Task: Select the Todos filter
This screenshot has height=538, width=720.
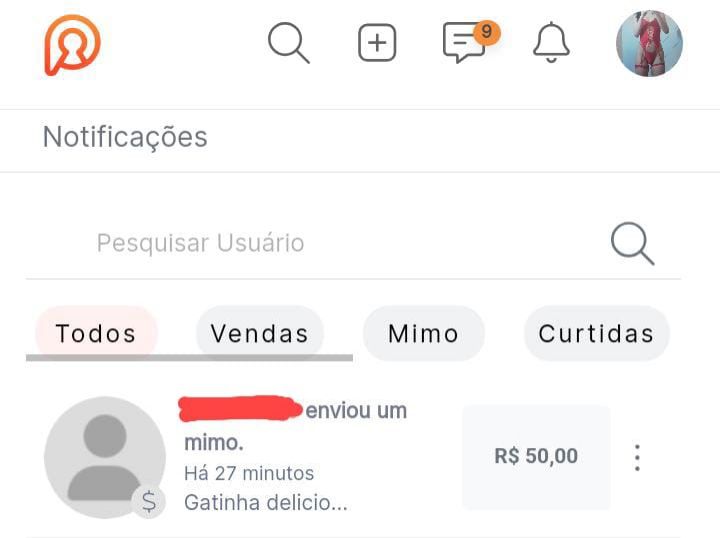Action: coord(96,333)
